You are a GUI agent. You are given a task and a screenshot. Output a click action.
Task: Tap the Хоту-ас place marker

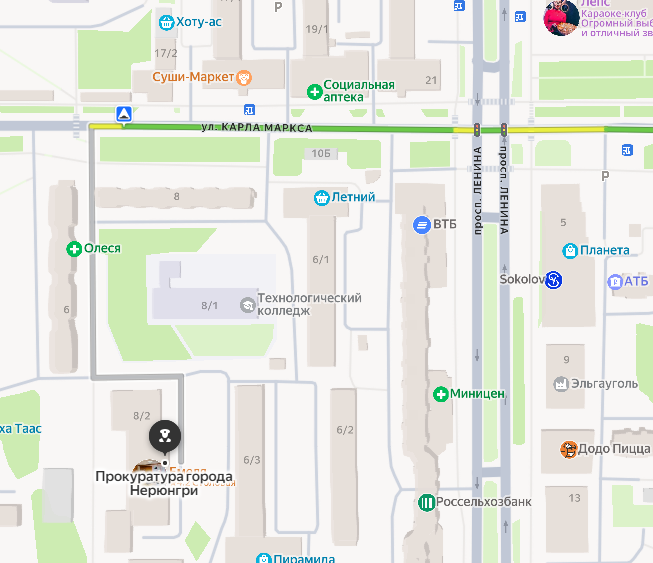tap(166, 22)
